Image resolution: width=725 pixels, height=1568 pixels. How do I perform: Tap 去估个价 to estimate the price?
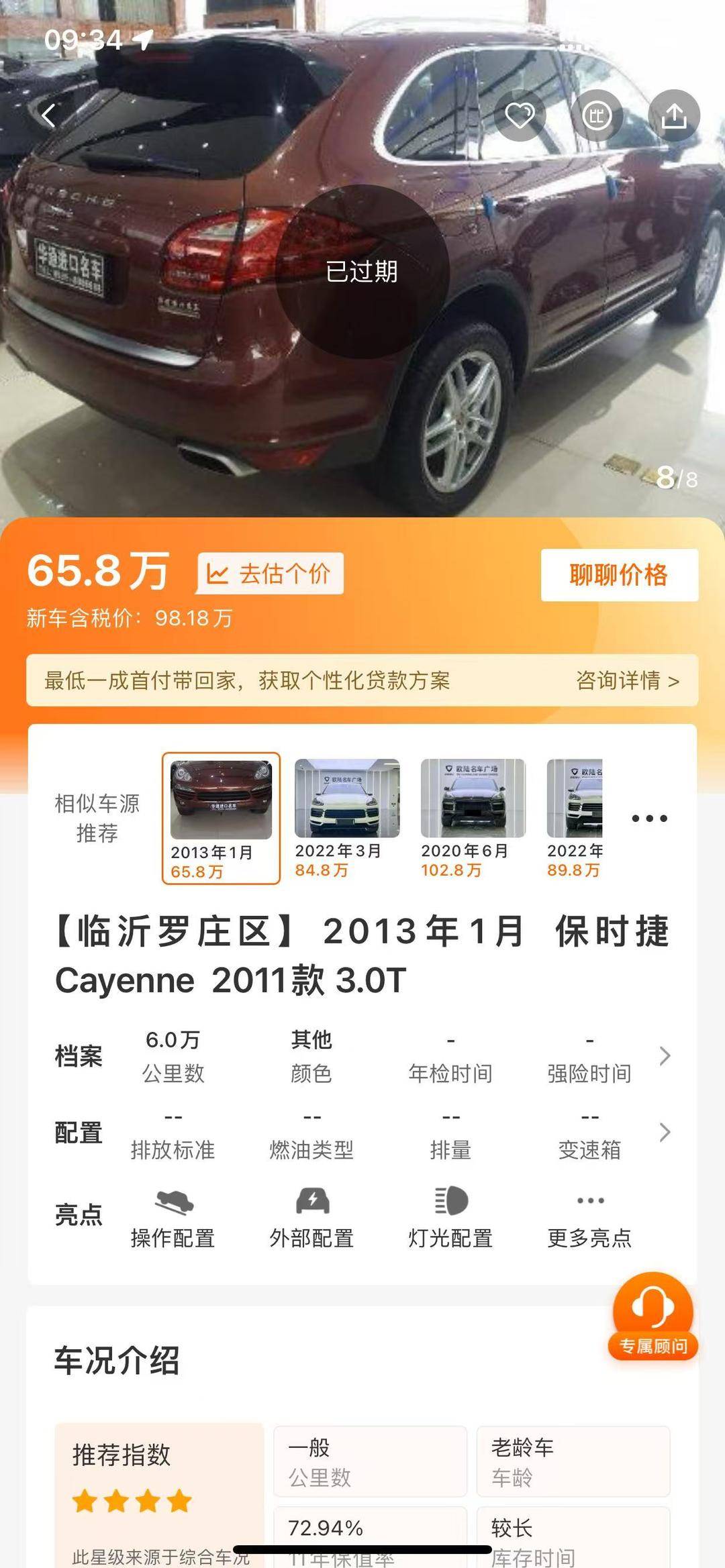pyautogui.click(x=270, y=574)
